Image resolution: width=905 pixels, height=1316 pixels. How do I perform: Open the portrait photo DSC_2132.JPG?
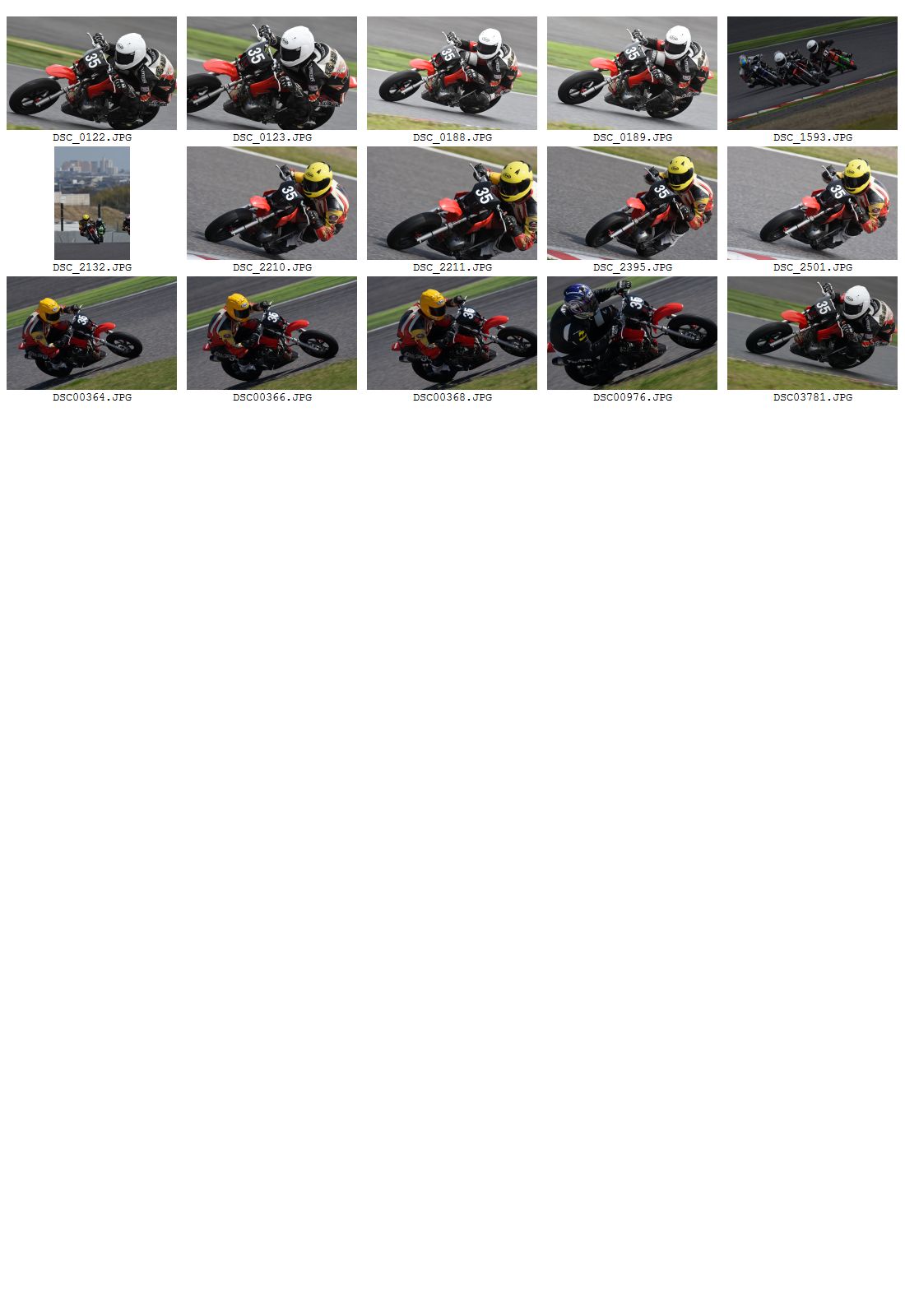92,203
